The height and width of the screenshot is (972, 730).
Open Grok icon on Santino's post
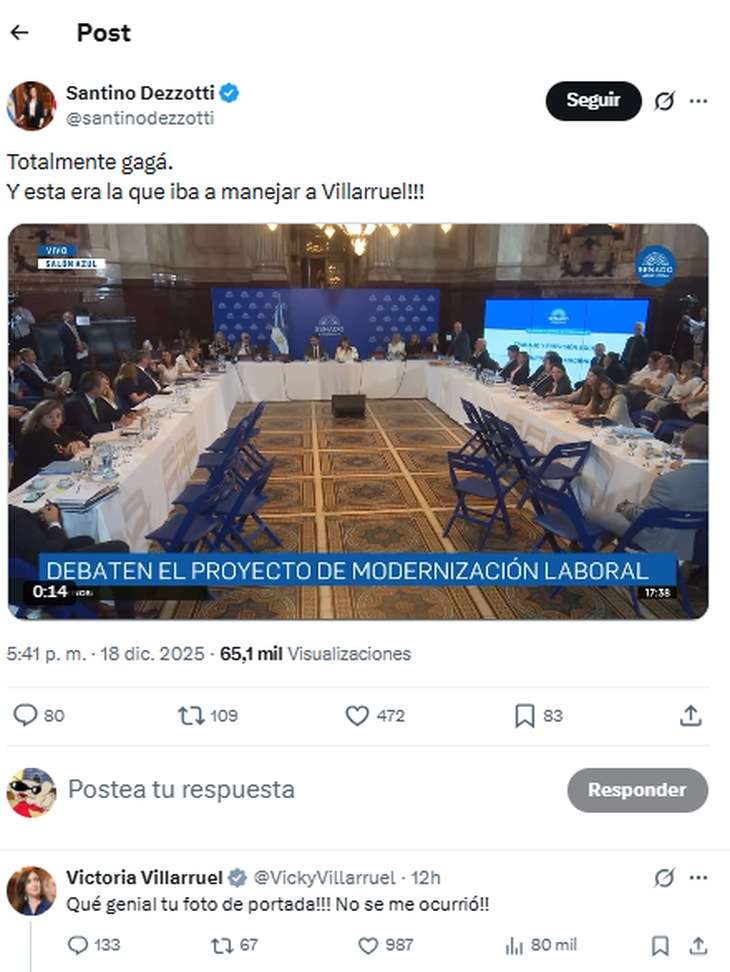pyautogui.click(x=663, y=101)
